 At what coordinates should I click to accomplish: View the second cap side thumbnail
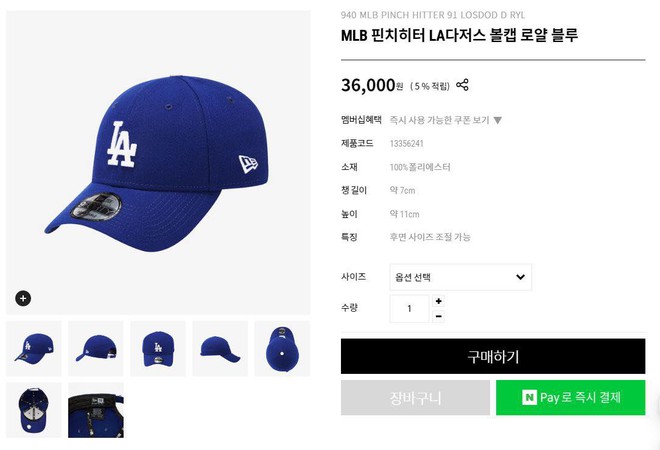pos(96,348)
